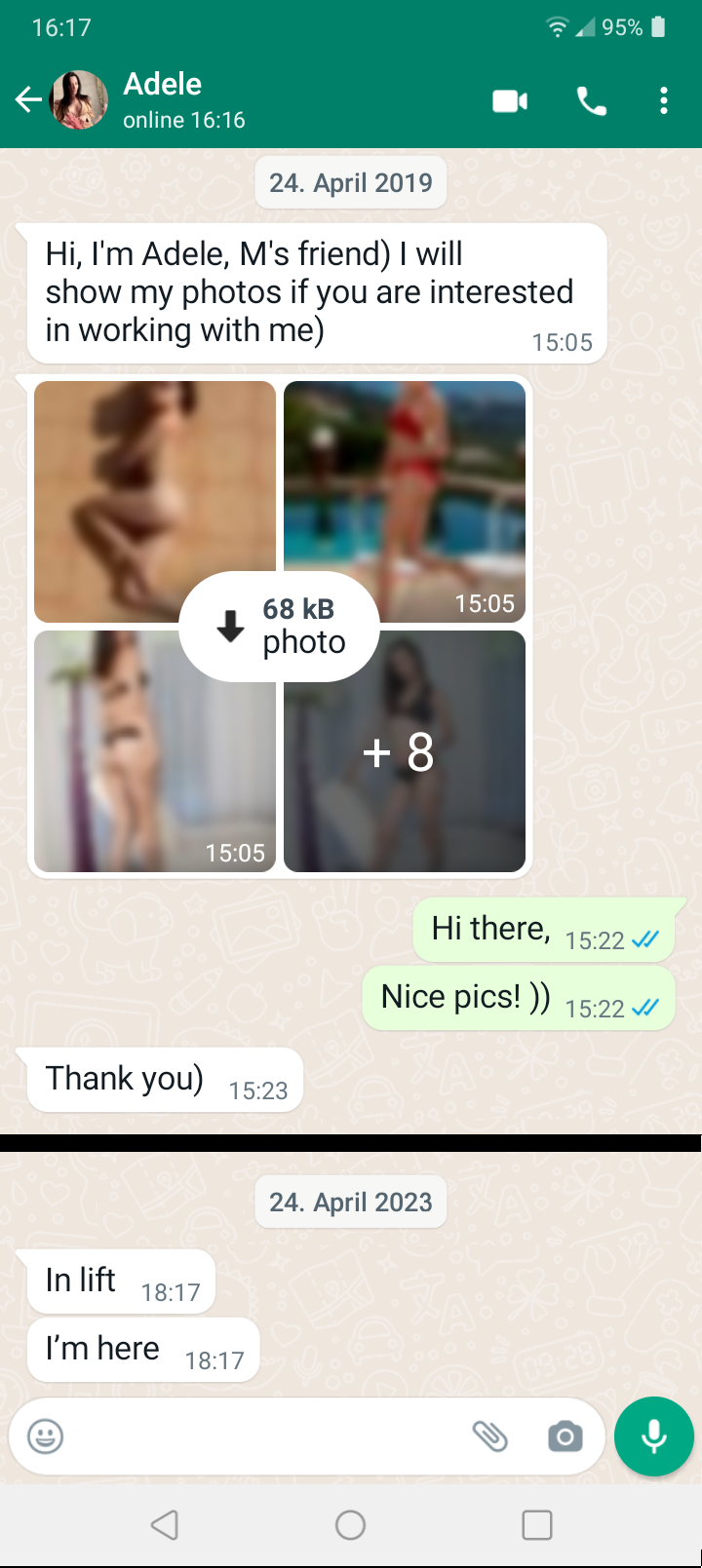Viewport: 702px width, 1568px height.
Task: Open the +8 more photos tile
Action: click(x=405, y=751)
